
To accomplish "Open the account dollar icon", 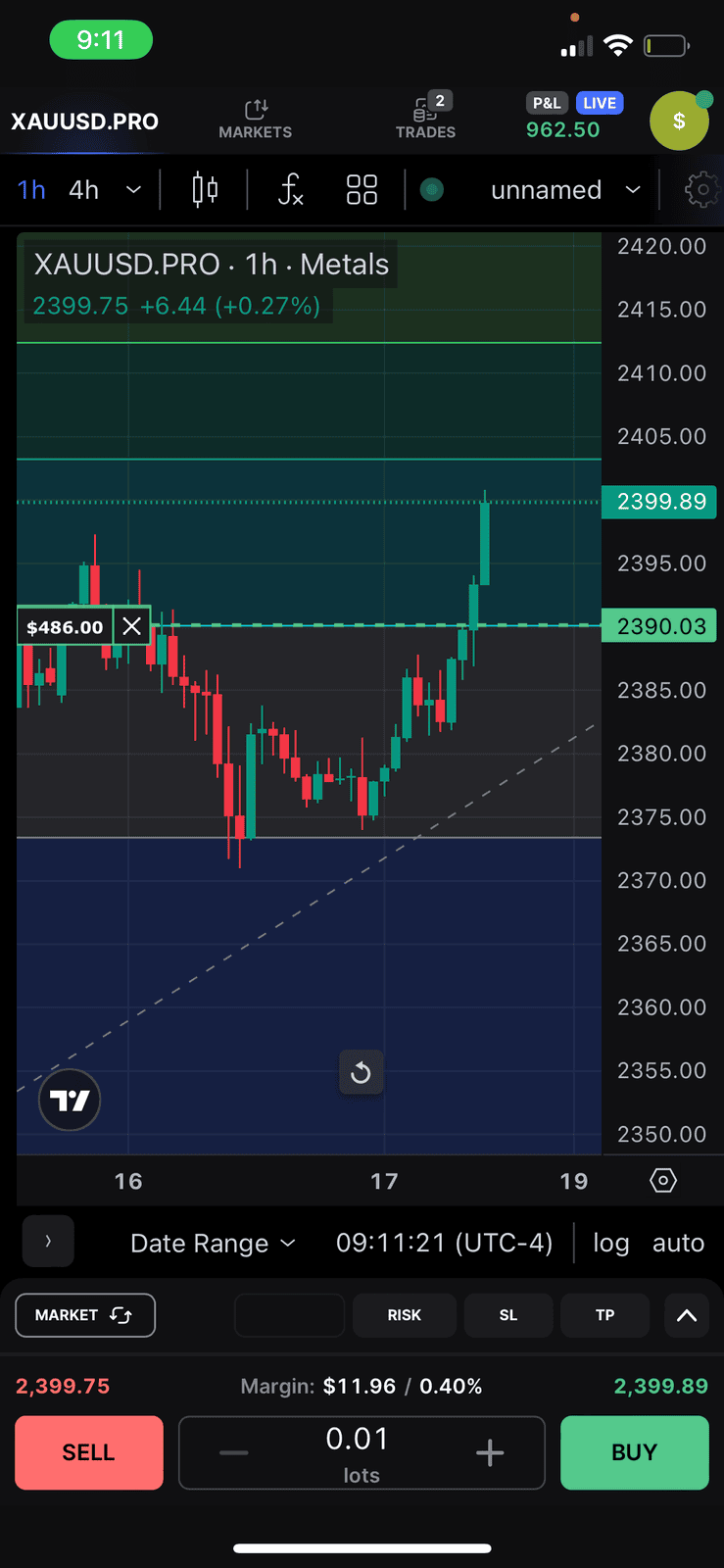I will [678, 122].
